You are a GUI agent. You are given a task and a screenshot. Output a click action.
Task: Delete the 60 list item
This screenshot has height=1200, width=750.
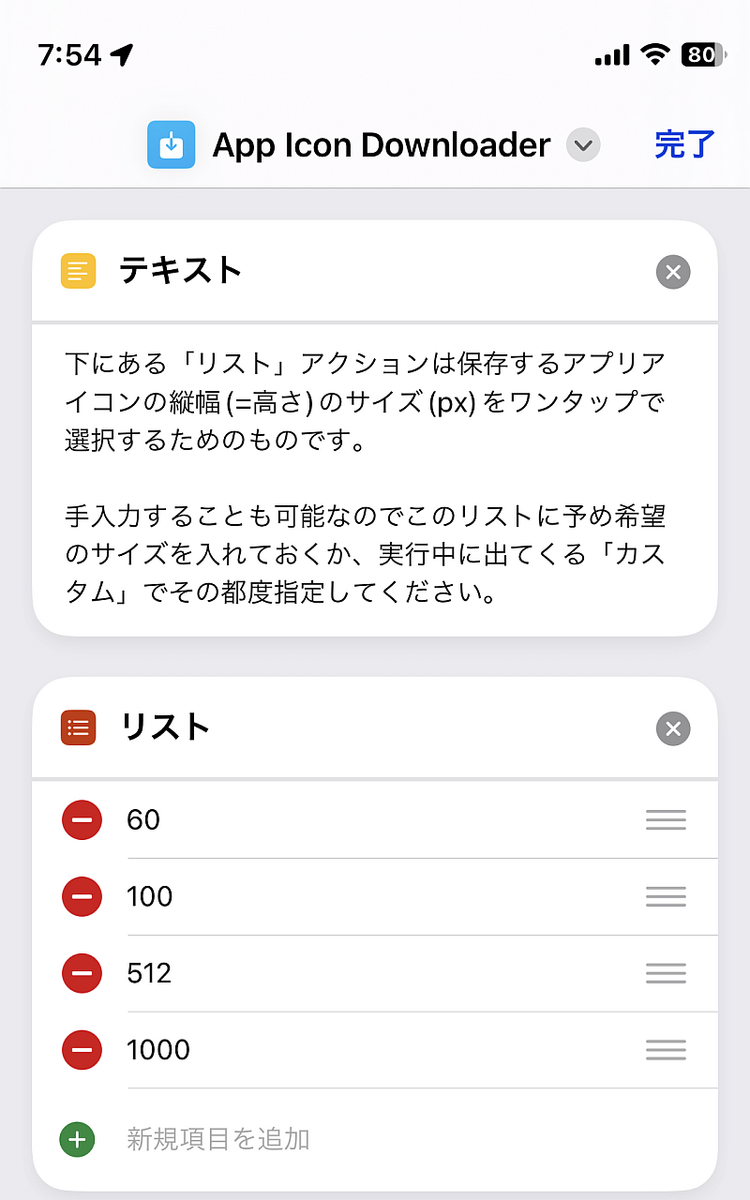click(82, 820)
